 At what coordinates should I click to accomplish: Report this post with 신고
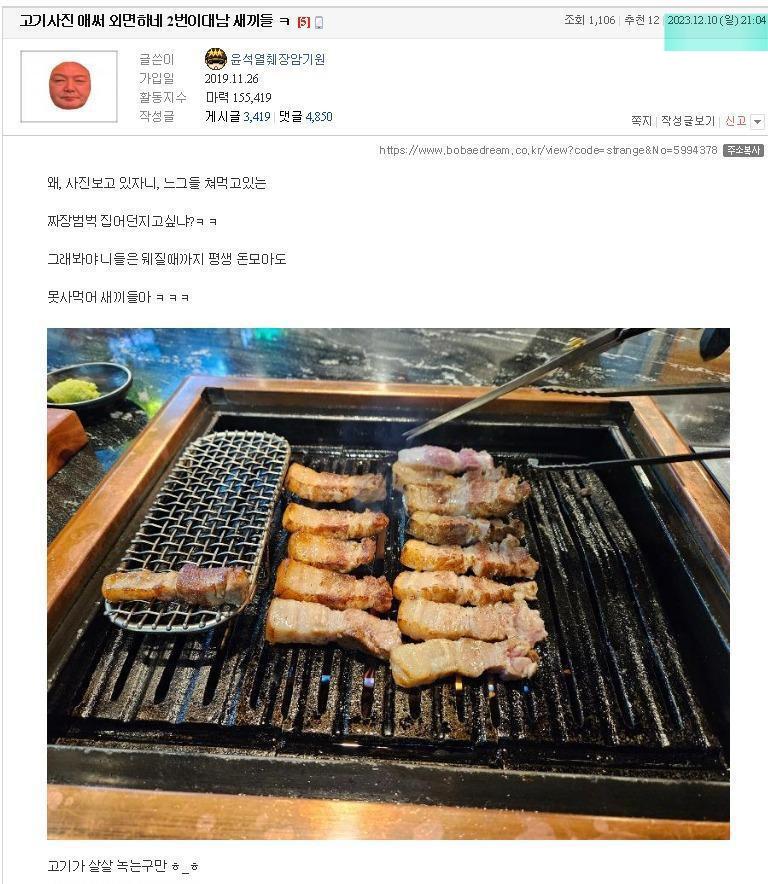coord(735,121)
